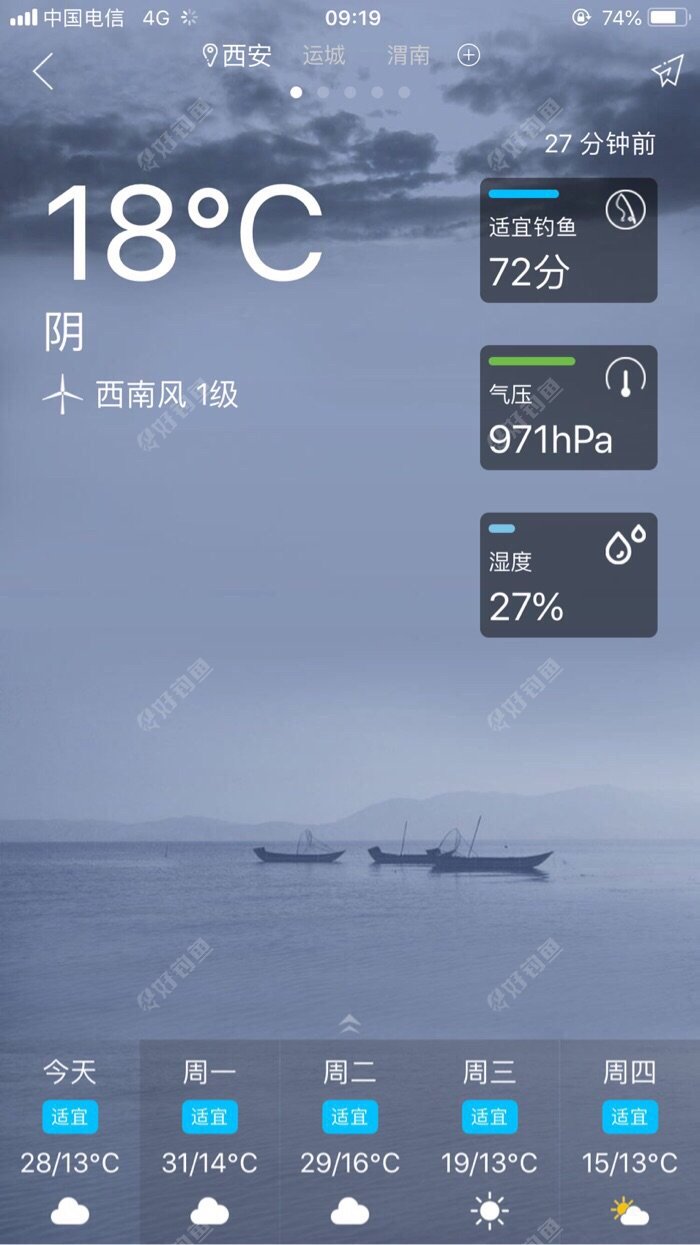Open the 湿度 27% humidity card

pos(568,575)
